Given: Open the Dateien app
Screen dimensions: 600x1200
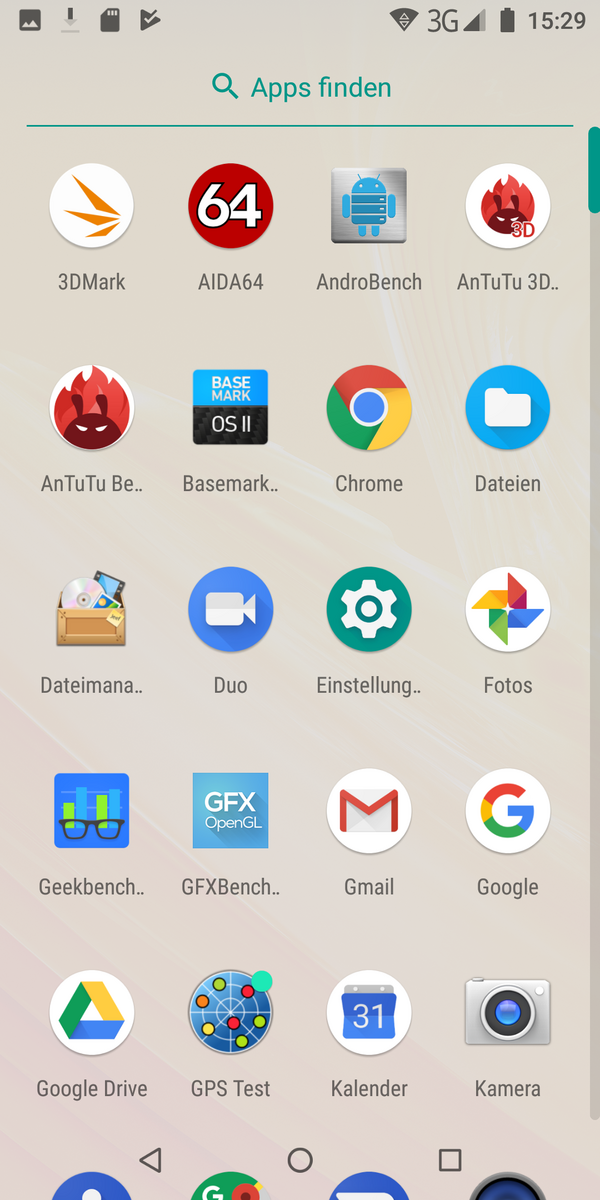Looking at the screenshot, I should pyautogui.click(x=508, y=408).
